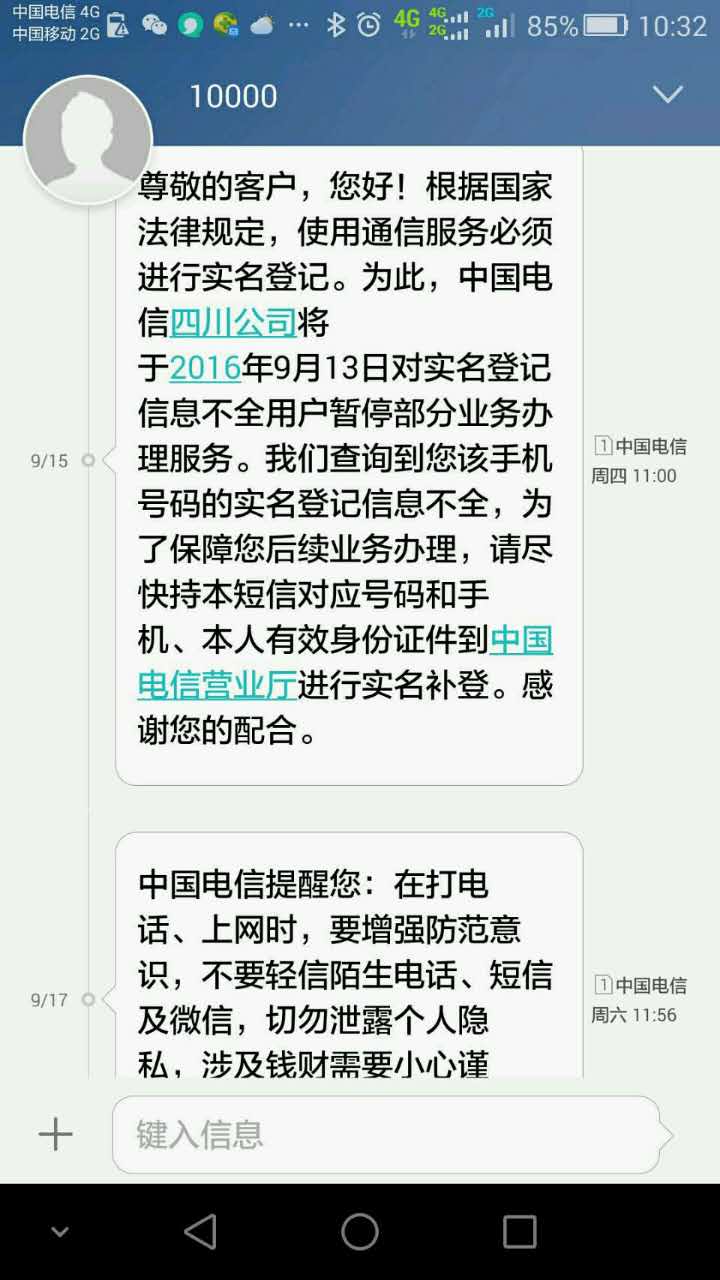Open the 四川公司 link in the message

pyautogui.click(x=233, y=322)
